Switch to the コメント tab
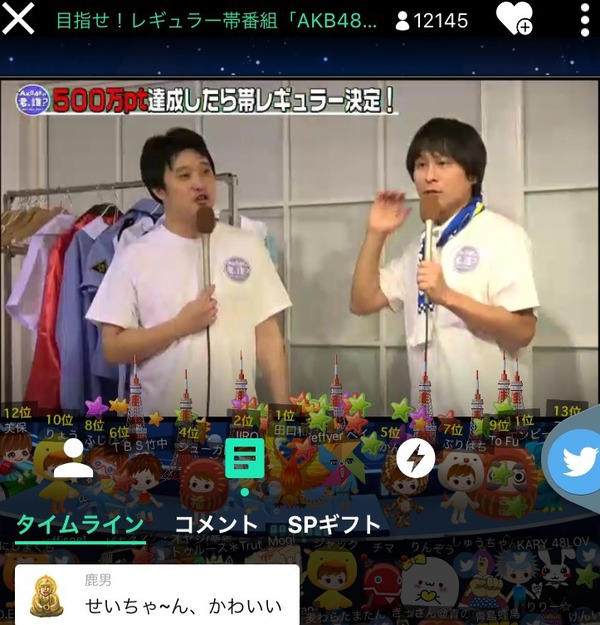The image size is (600, 625). (x=216, y=525)
